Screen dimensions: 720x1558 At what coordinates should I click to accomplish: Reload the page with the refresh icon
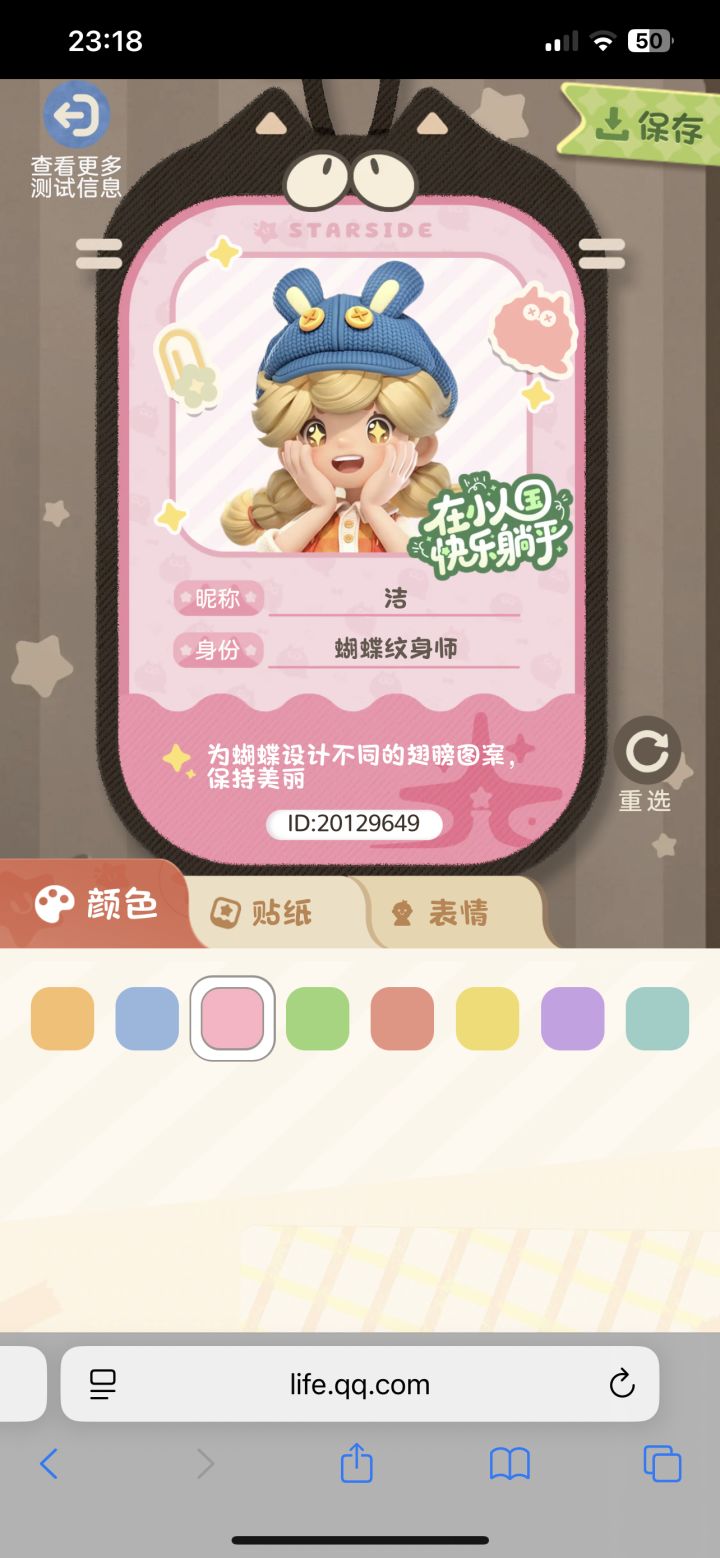[622, 1384]
